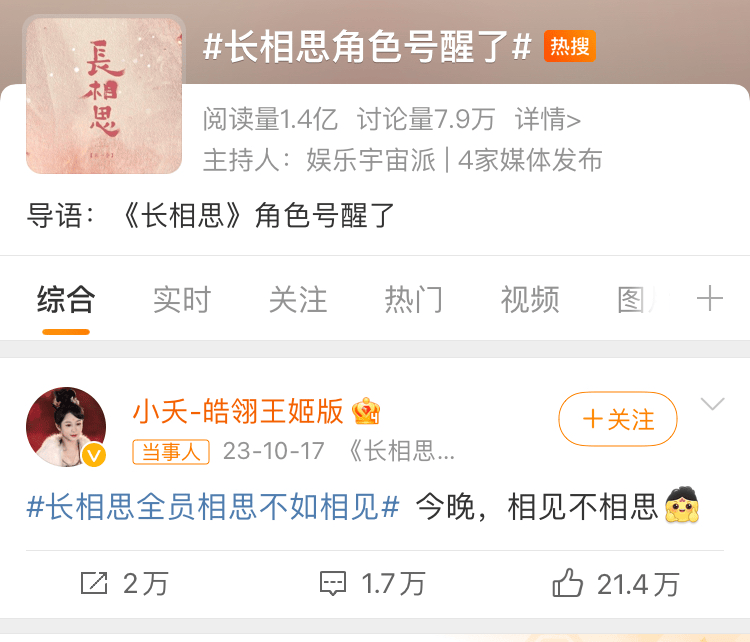Expand the post options chevron
This screenshot has height=642, width=750.
(712, 405)
